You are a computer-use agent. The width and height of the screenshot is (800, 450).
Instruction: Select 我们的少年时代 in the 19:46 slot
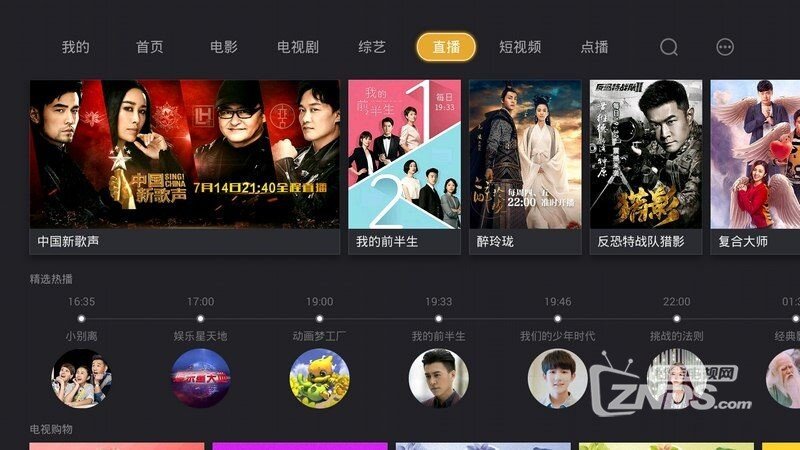(557, 378)
